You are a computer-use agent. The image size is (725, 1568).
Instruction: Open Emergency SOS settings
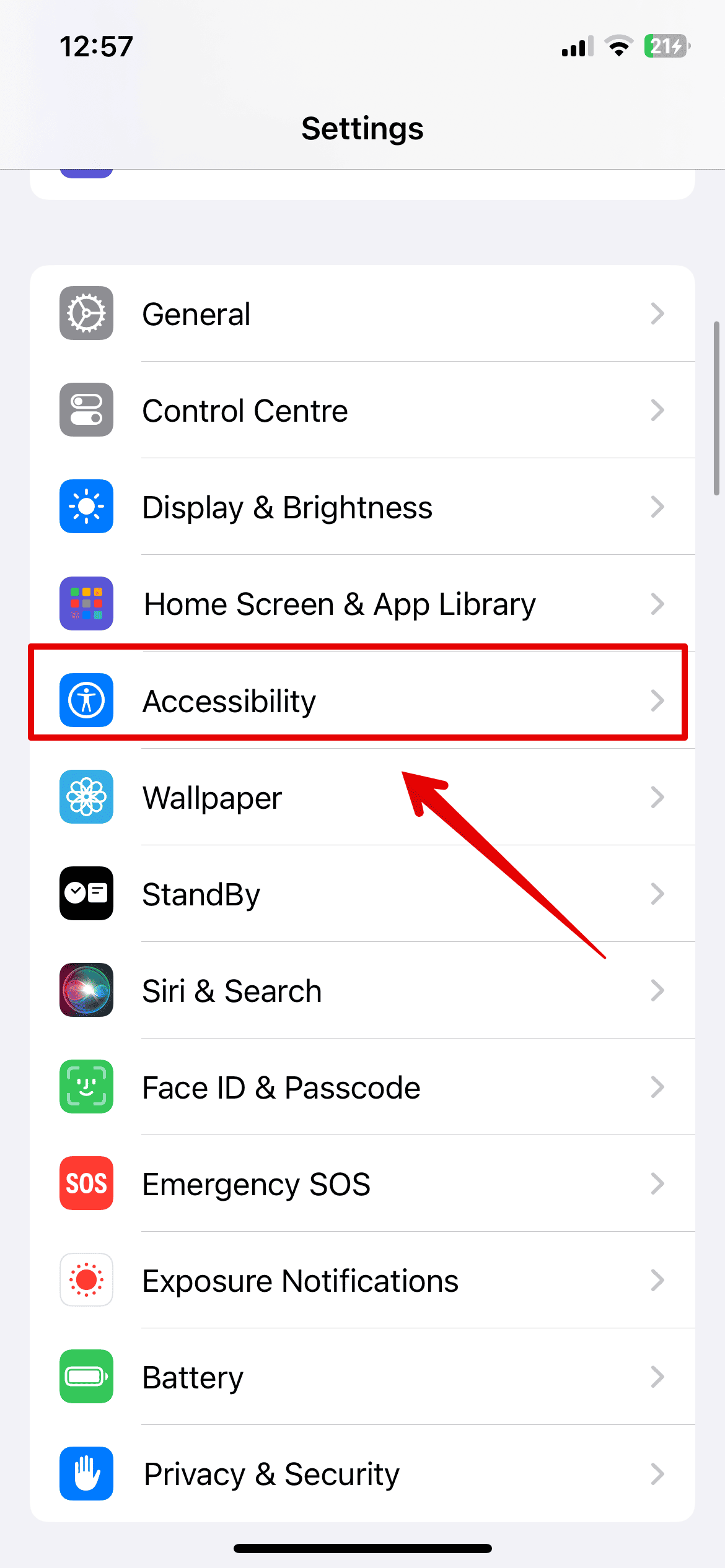tap(362, 1183)
